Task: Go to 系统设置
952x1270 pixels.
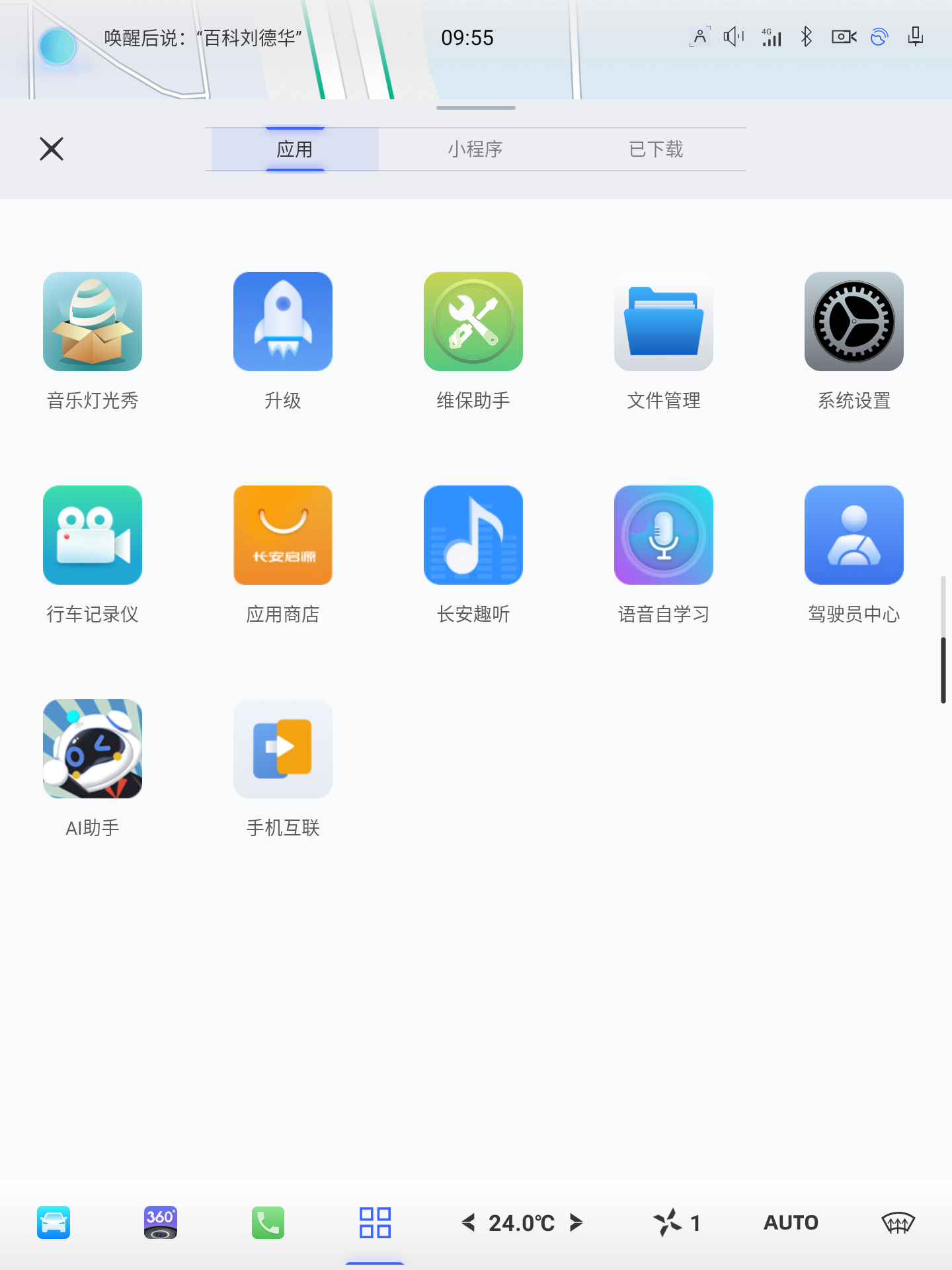Action: pyautogui.click(x=854, y=321)
